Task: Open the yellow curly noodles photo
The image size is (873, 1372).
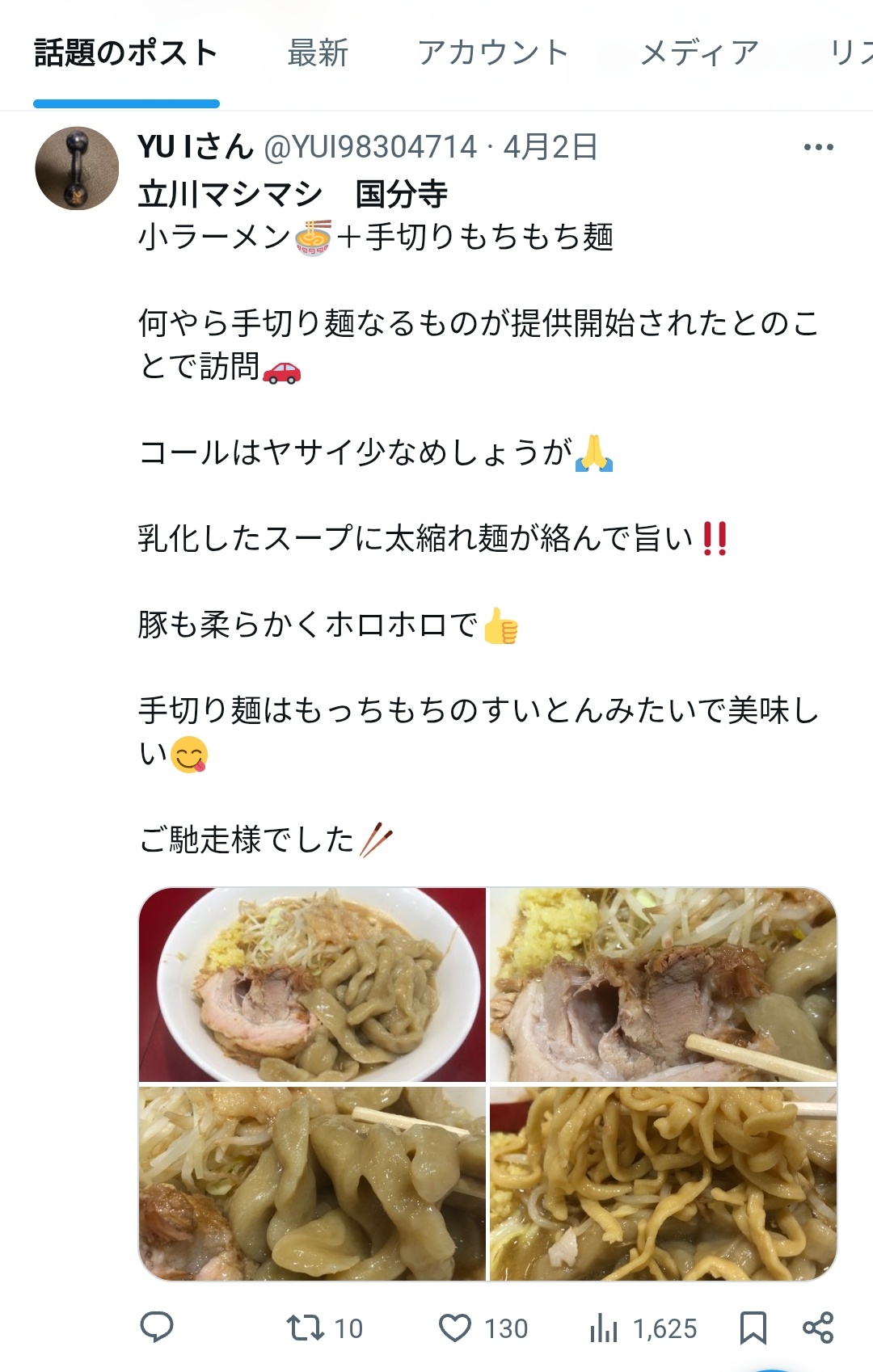Action: point(663,1183)
